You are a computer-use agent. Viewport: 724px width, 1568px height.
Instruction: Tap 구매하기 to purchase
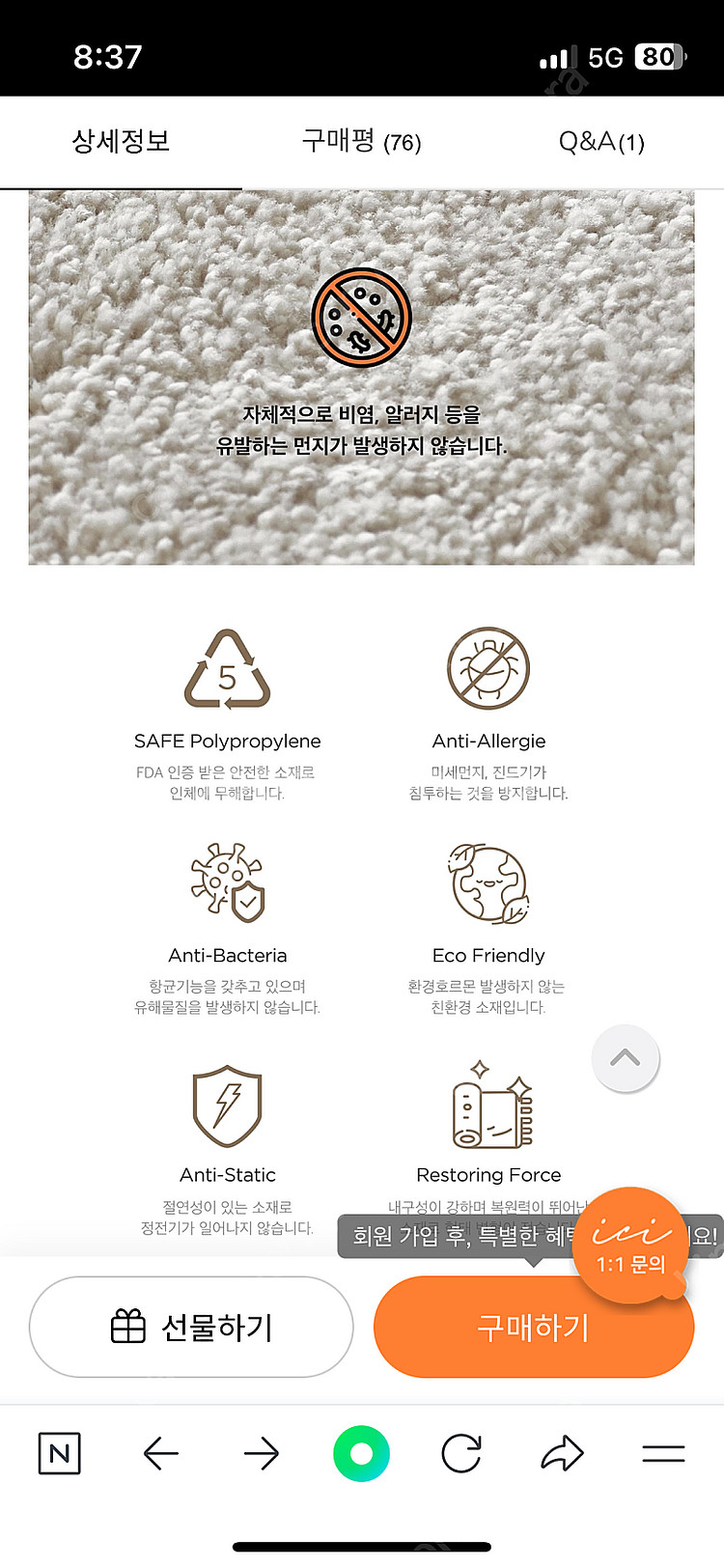click(533, 1327)
